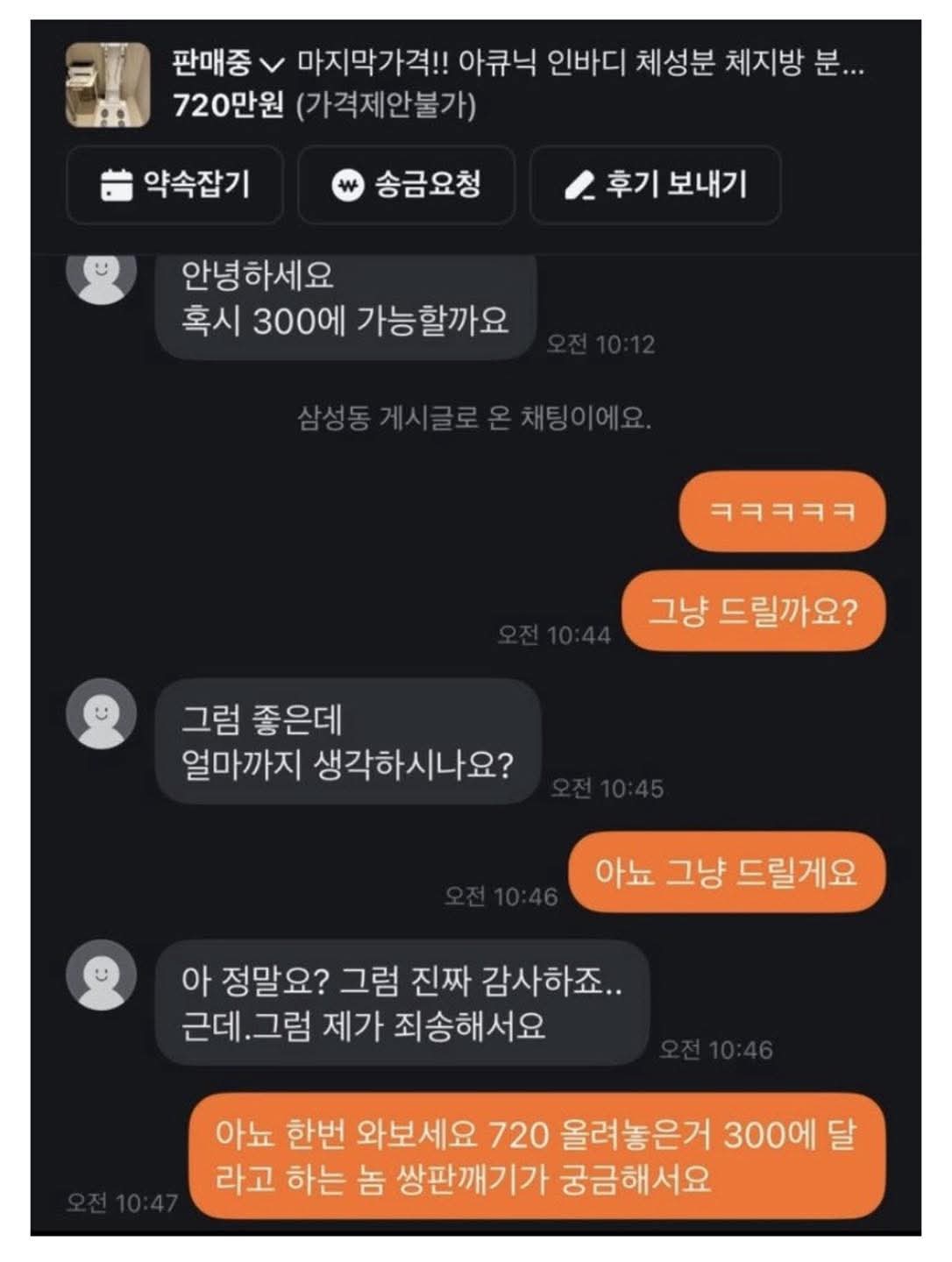Open the 판매중 status dropdown
Viewport: 952px width, 1262px height.
point(228,64)
